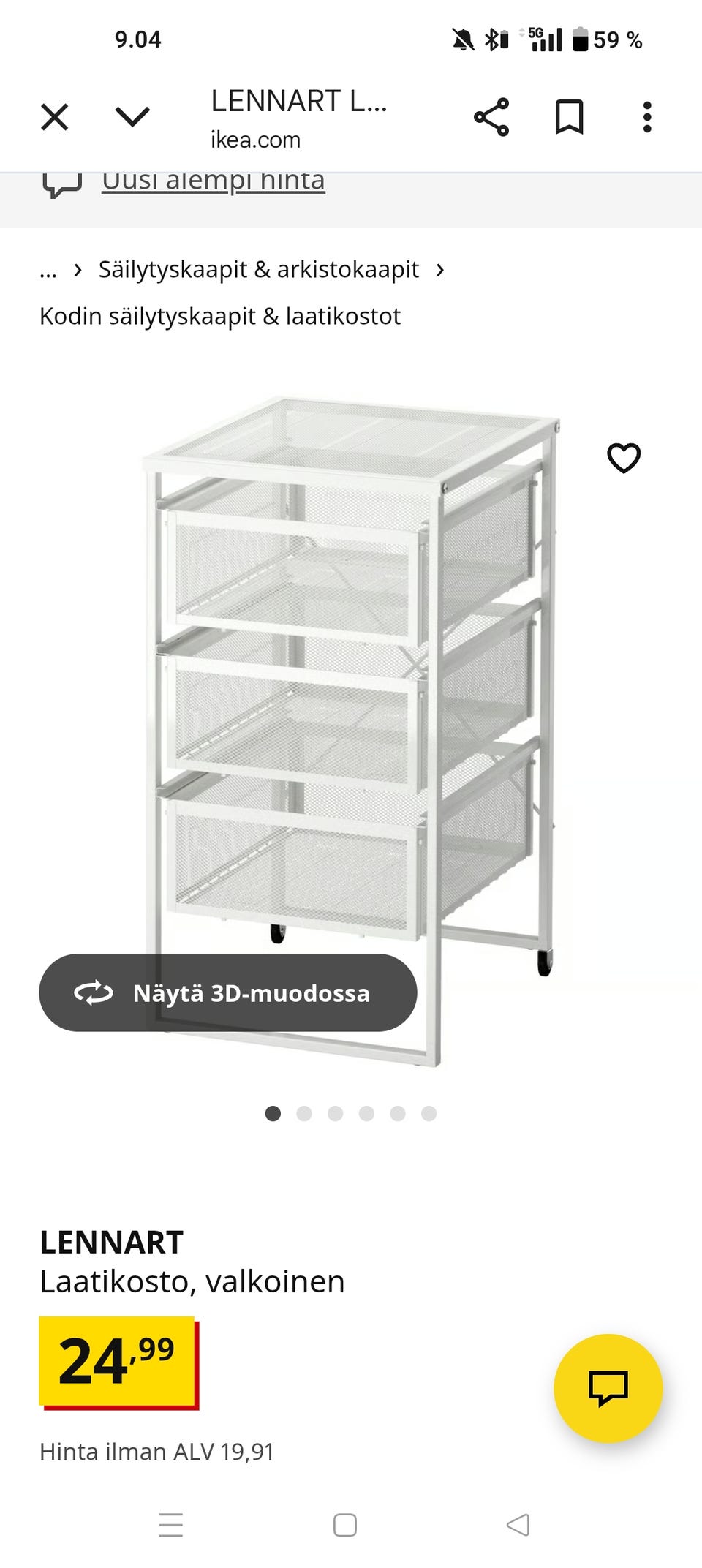Bookmark this ikea.com page

[x=569, y=117]
